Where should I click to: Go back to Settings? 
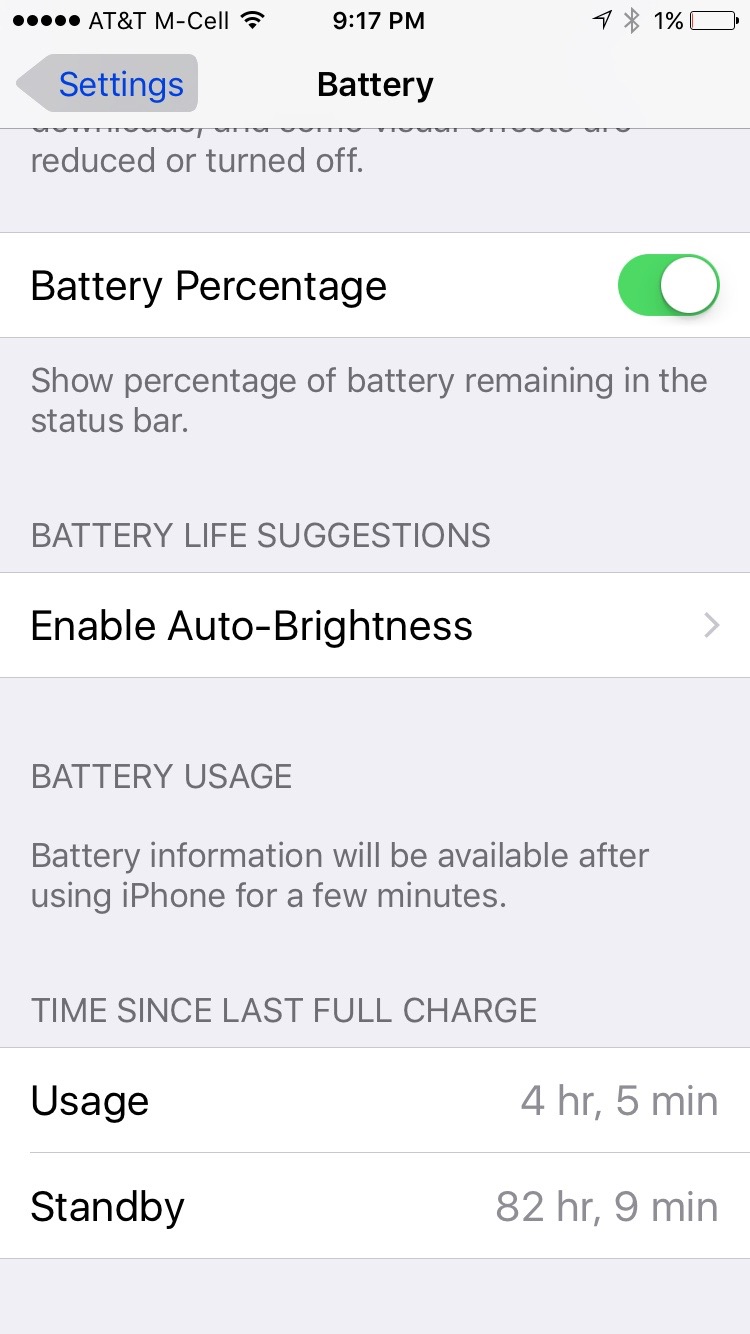[x=108, y=84]
